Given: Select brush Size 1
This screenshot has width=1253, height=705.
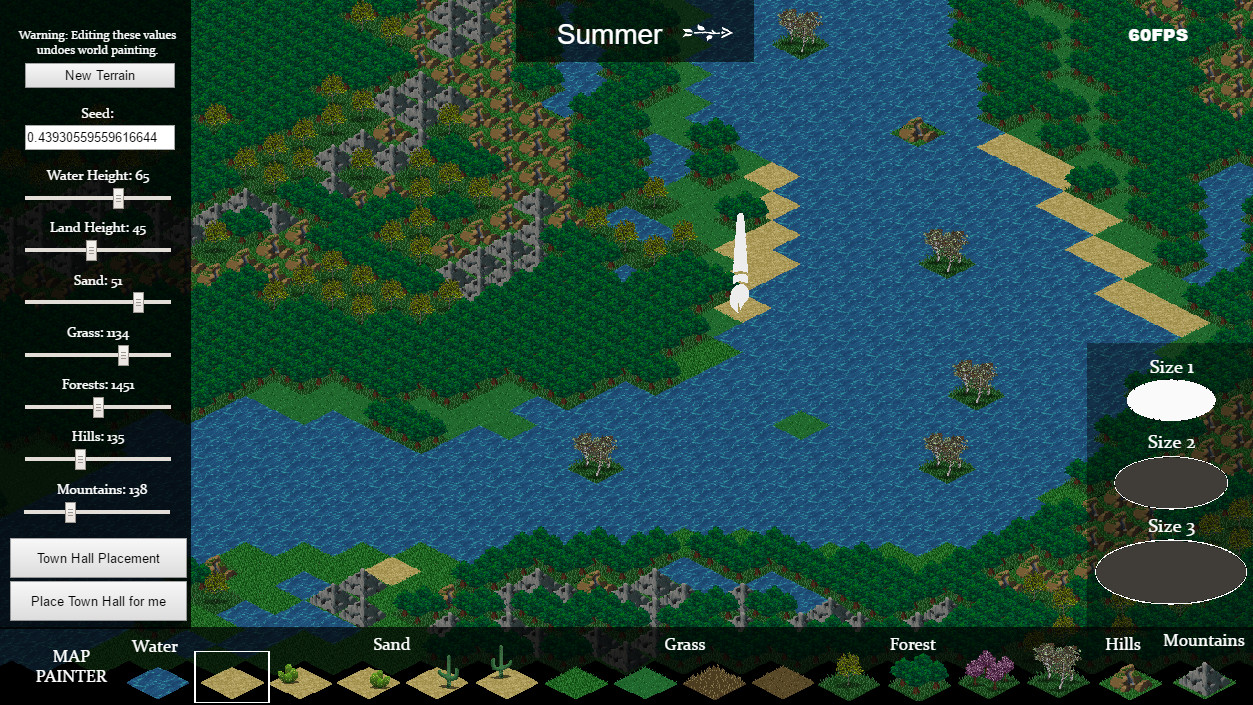Looking at the screenshot, I should pyautogui.click(x=1171, y=400).
